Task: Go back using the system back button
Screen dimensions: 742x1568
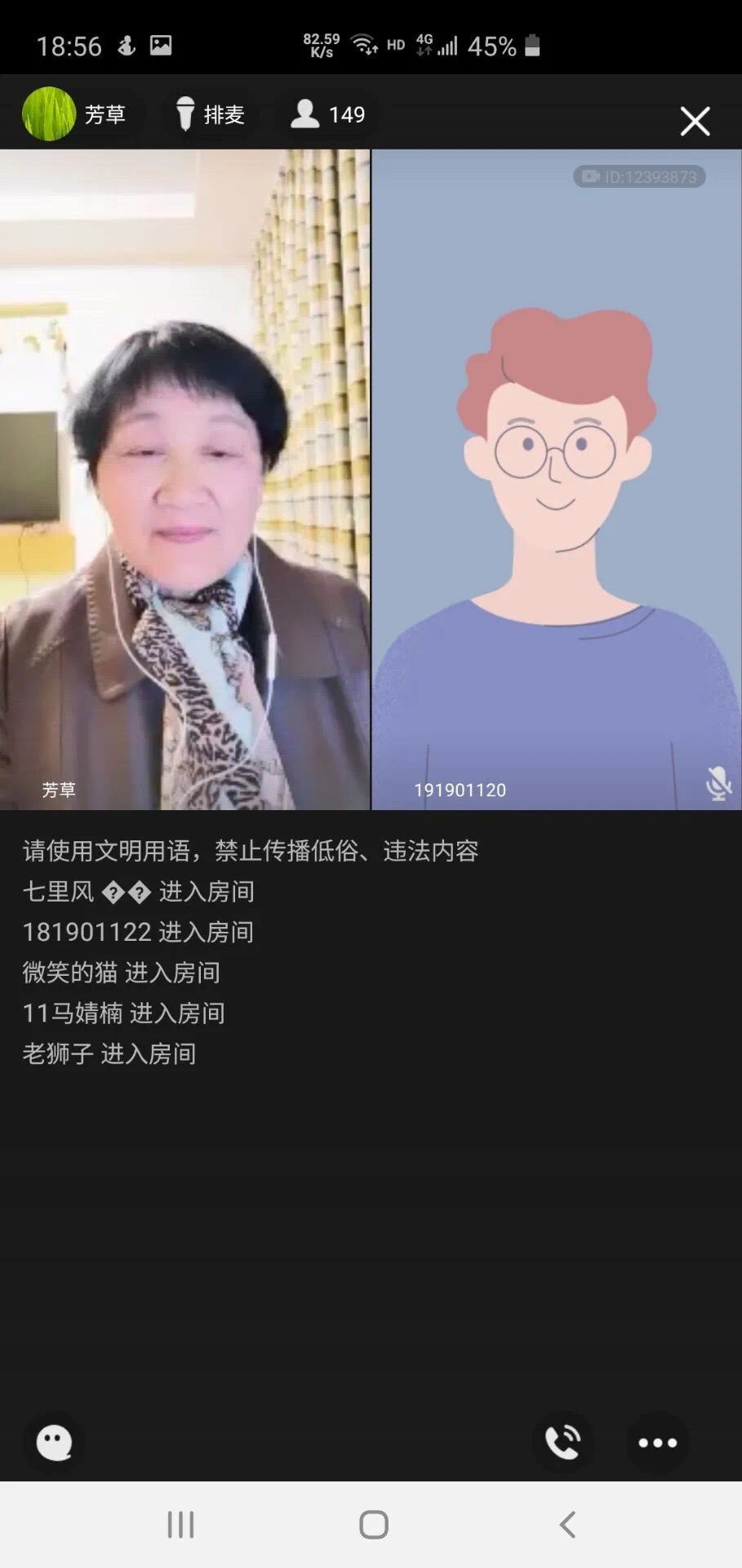Action: [567, 1524]
